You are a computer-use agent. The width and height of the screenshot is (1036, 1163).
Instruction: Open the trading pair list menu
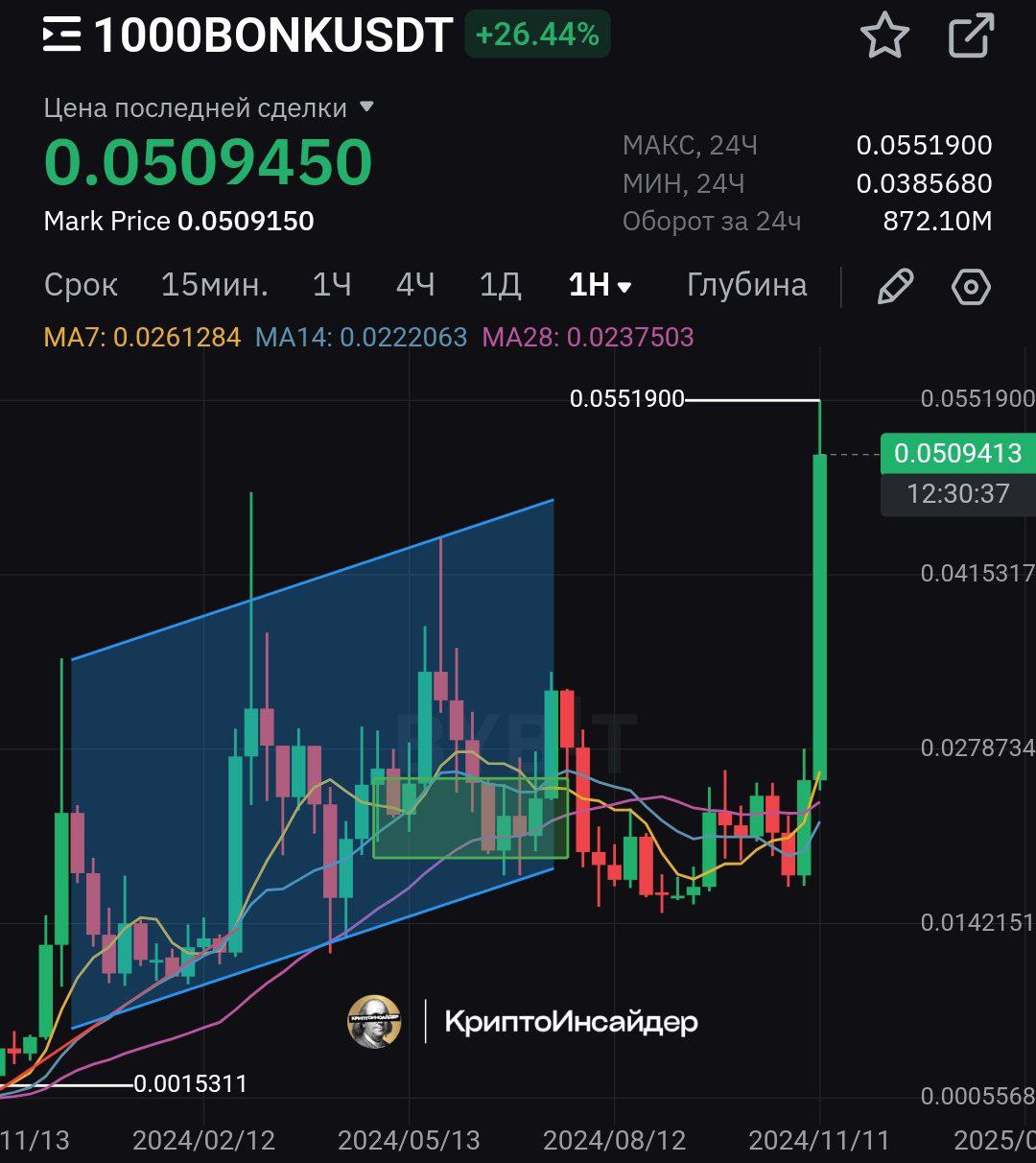pyautogui.click(x=61, y=36)
